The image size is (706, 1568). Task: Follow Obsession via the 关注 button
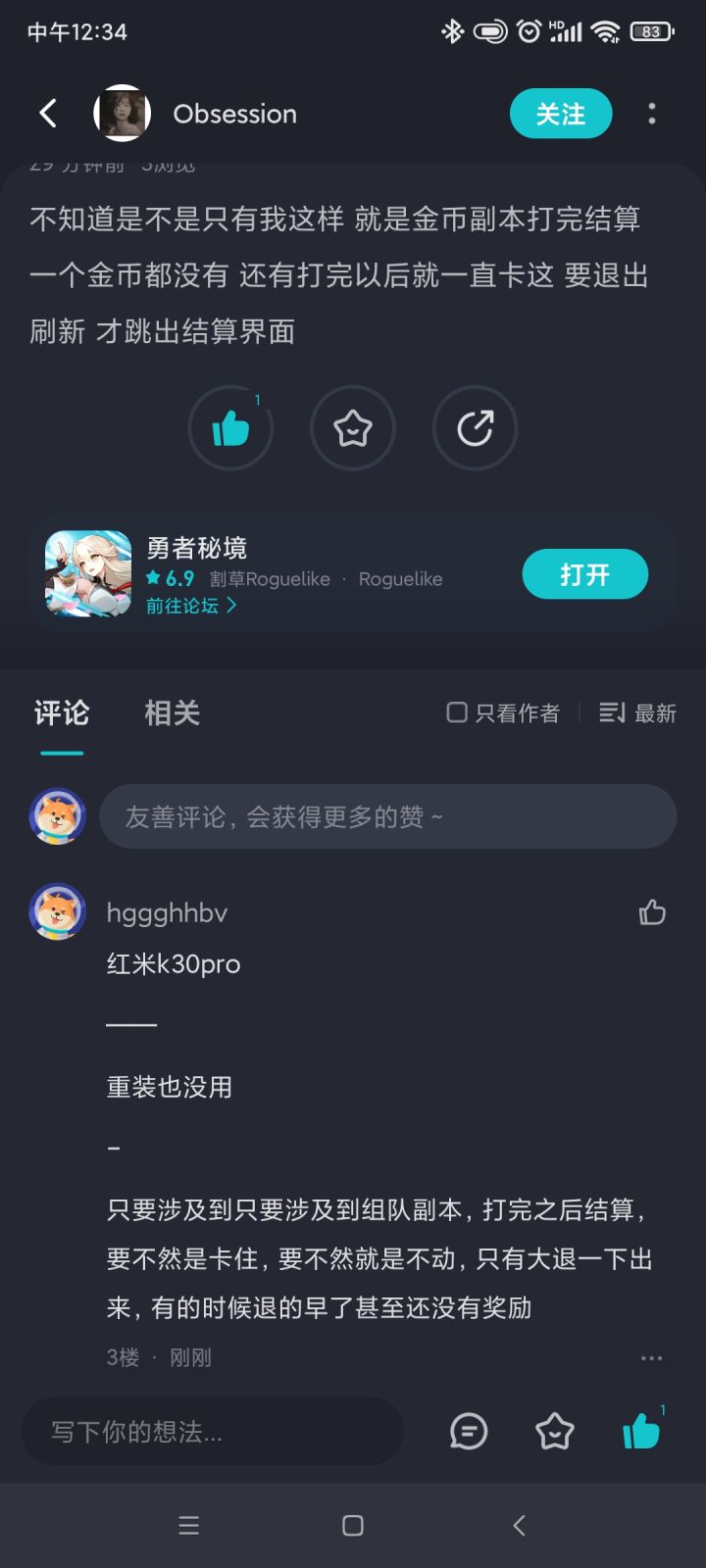click(x=560, y=114)
